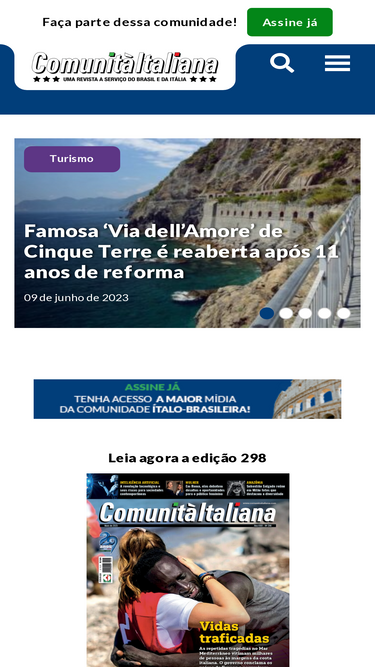Jump to the fourth carousel slide

[324, 314]
